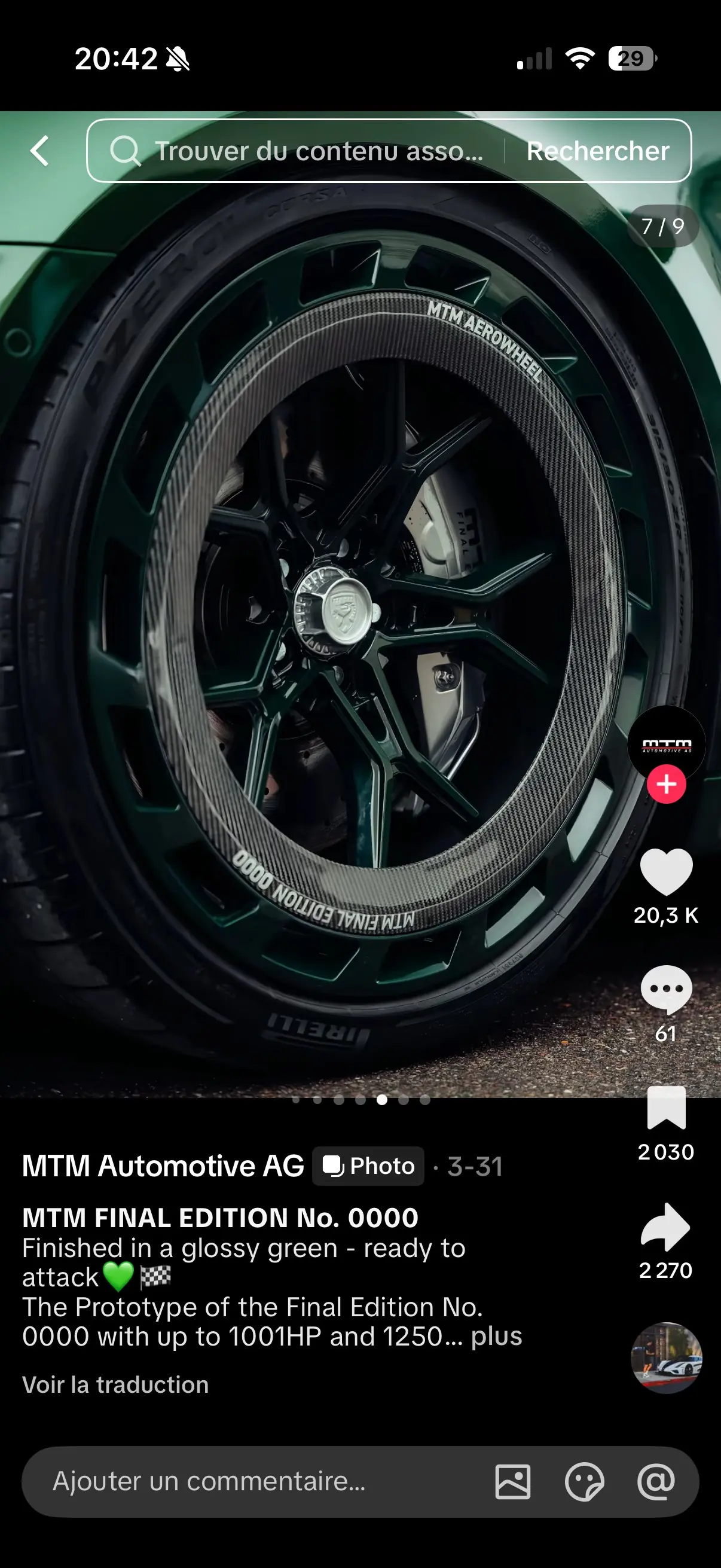Open the related content search field
Screen dimensions: 721x1568
(297, 151)
